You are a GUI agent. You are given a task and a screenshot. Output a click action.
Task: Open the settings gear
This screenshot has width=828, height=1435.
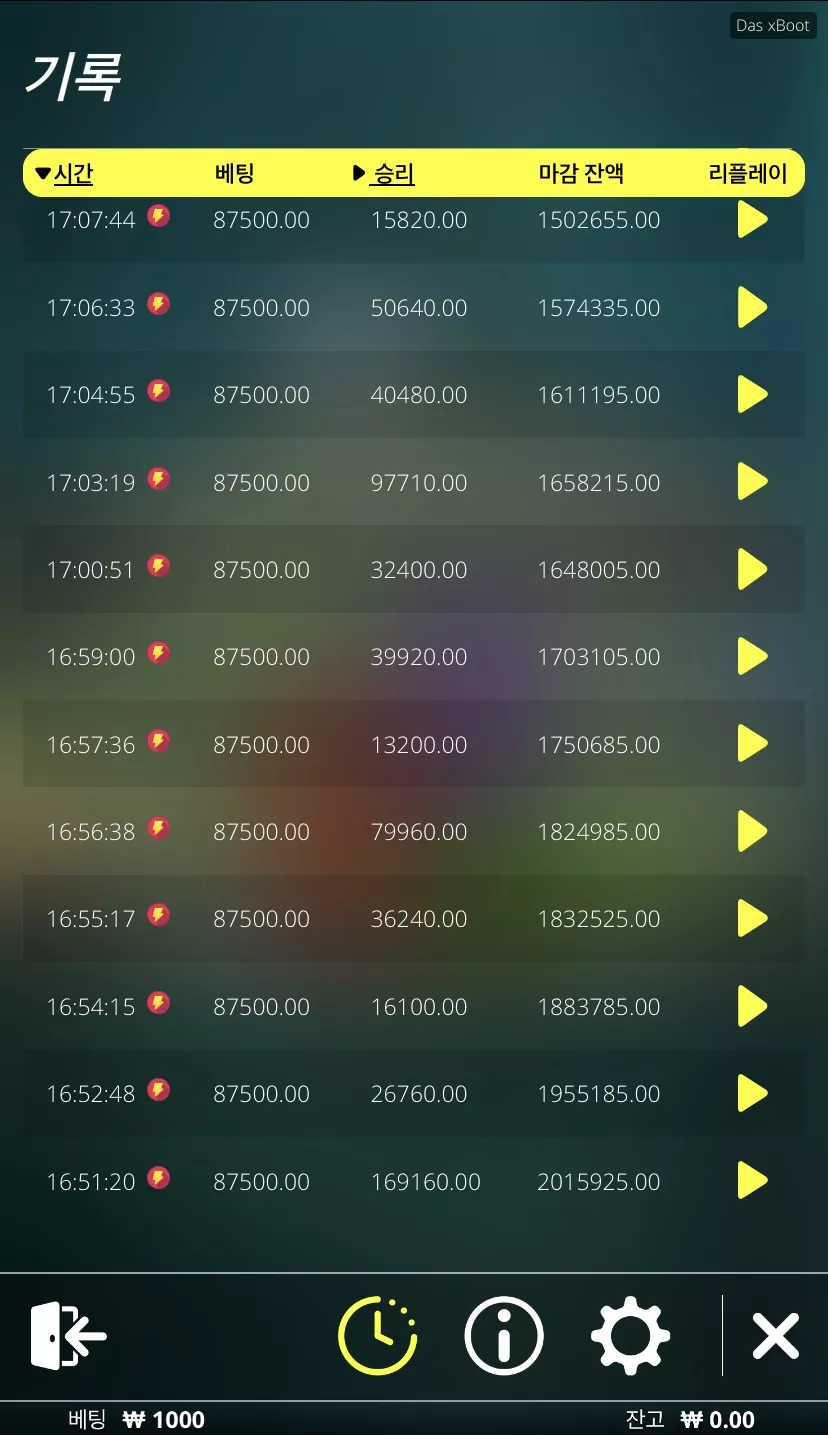pyautogui.click(x=630, y=1336)
